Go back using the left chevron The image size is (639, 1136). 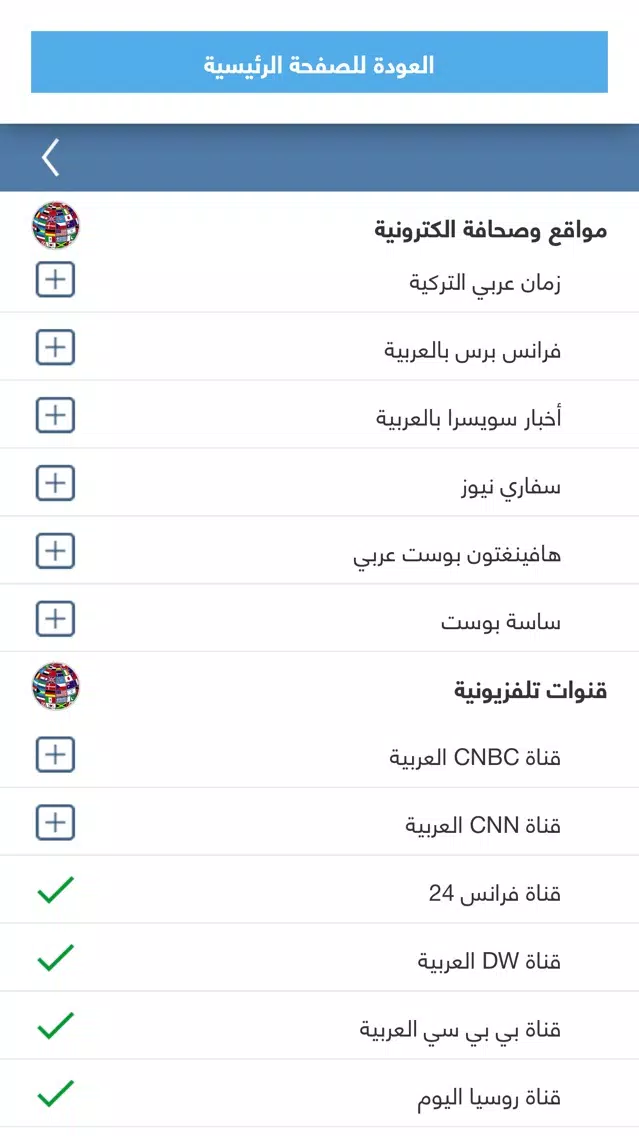tap(50, 157)
